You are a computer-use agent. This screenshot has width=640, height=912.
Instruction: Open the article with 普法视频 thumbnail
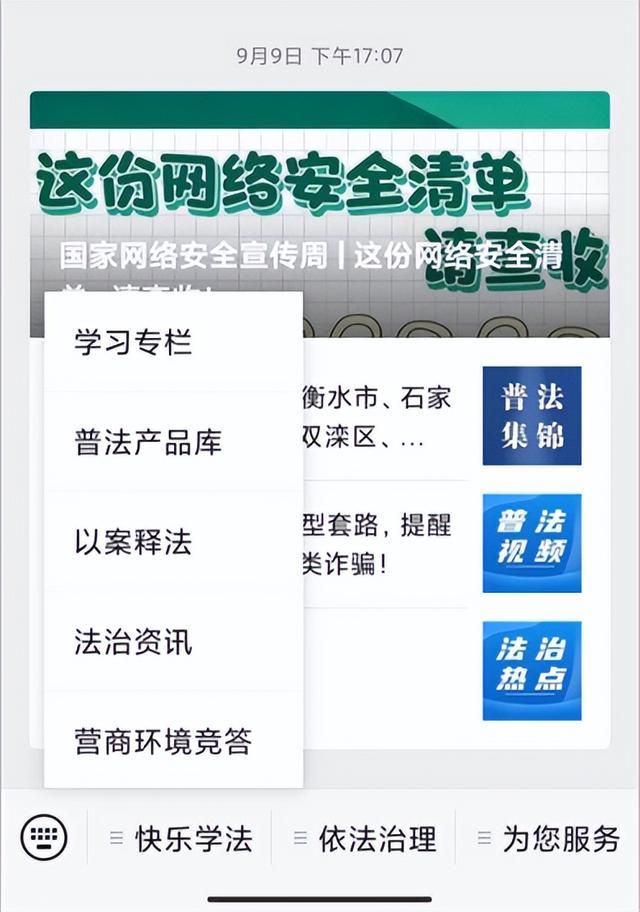pyautogui.click(x=531, y=543)
